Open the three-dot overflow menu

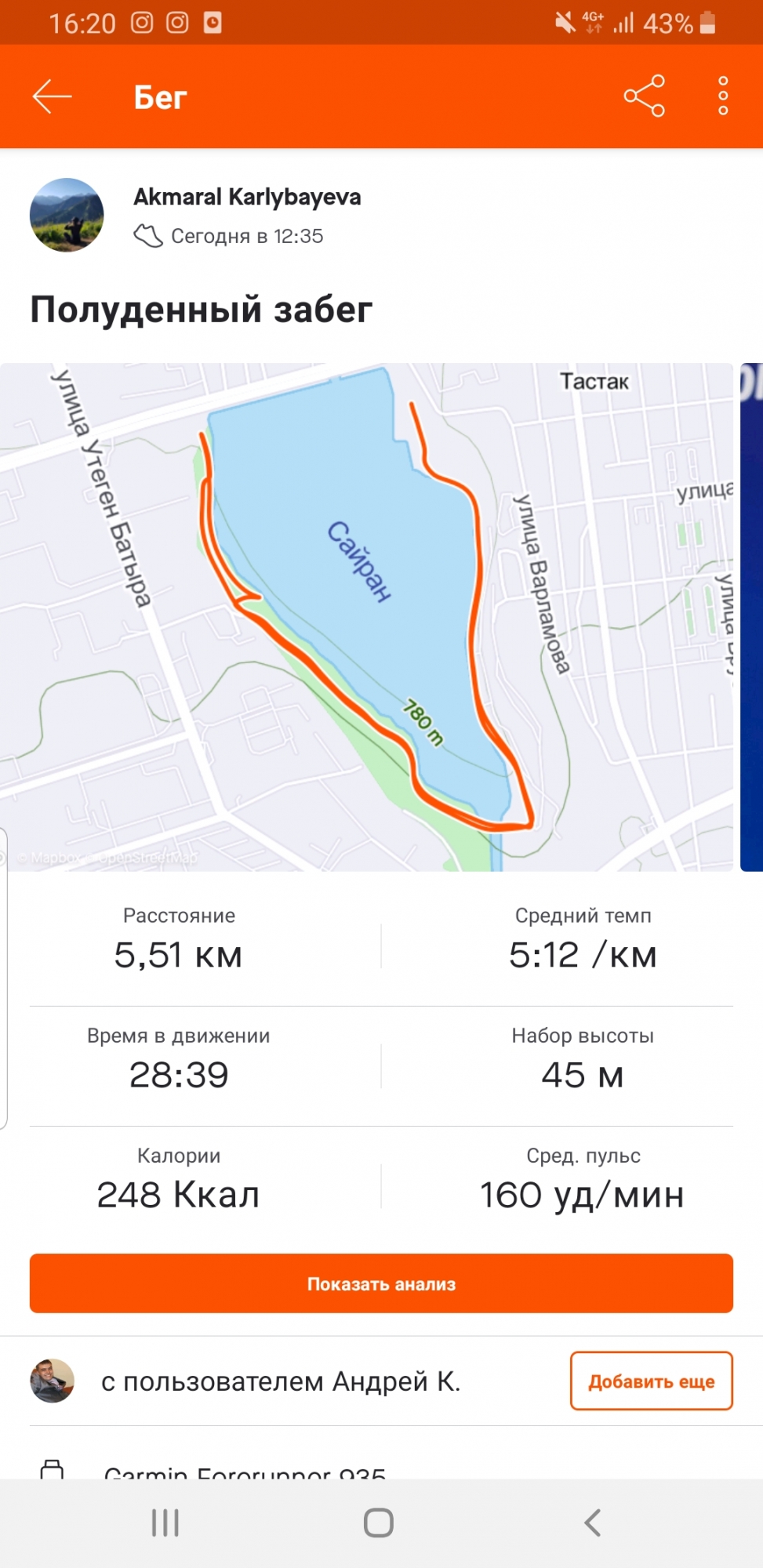click(723, 96)
